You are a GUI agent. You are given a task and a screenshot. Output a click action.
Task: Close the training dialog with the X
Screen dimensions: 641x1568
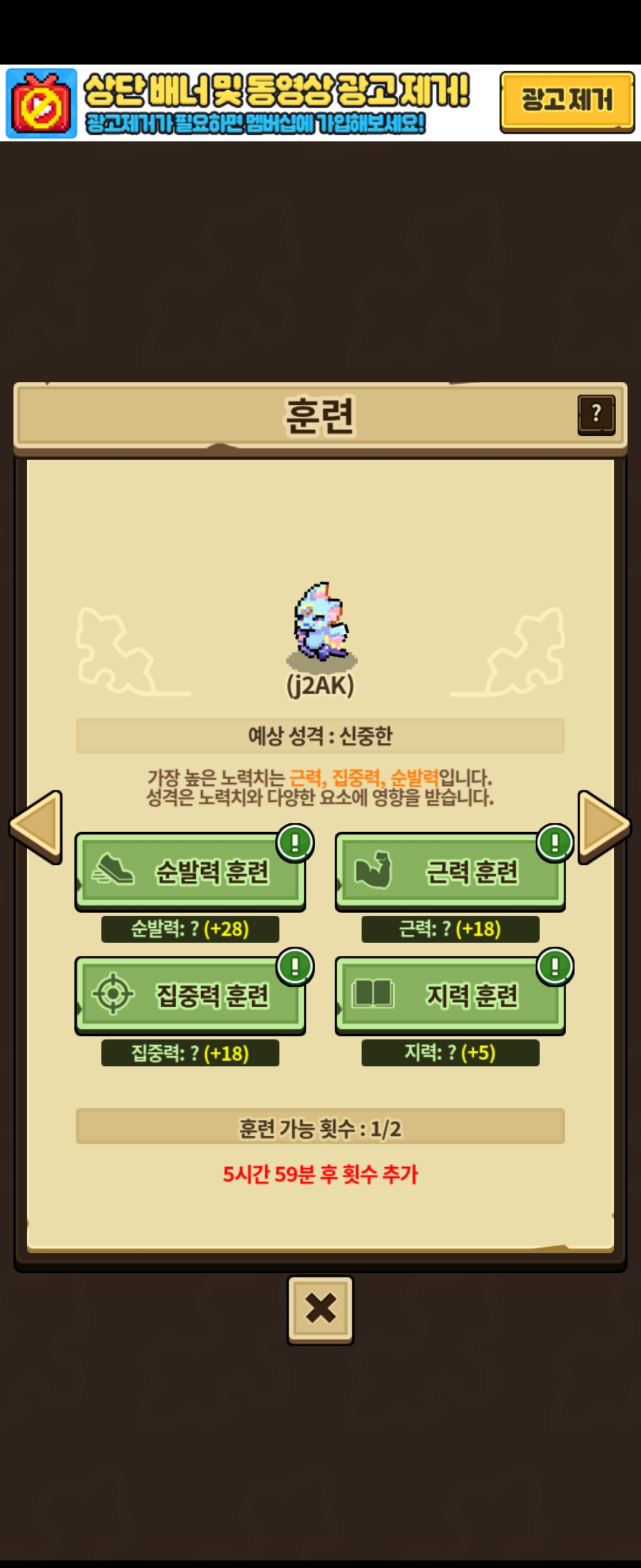320,1308
